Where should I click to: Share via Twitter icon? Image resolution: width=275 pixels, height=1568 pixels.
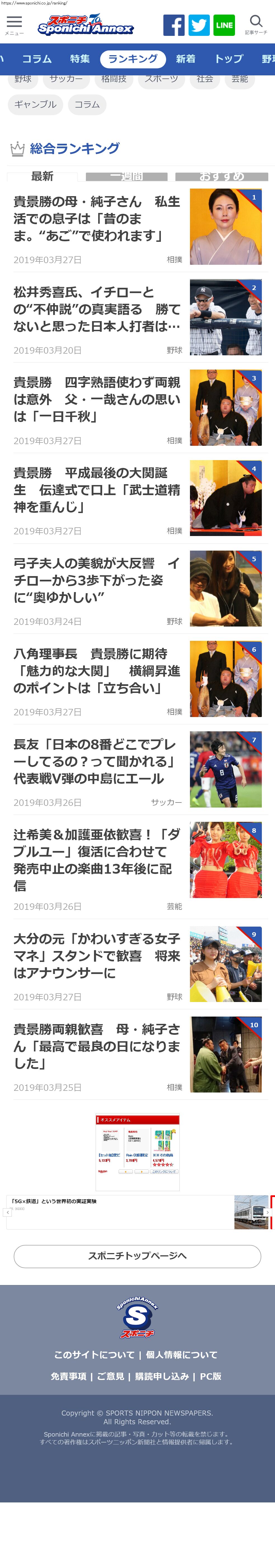coord(199,25)
